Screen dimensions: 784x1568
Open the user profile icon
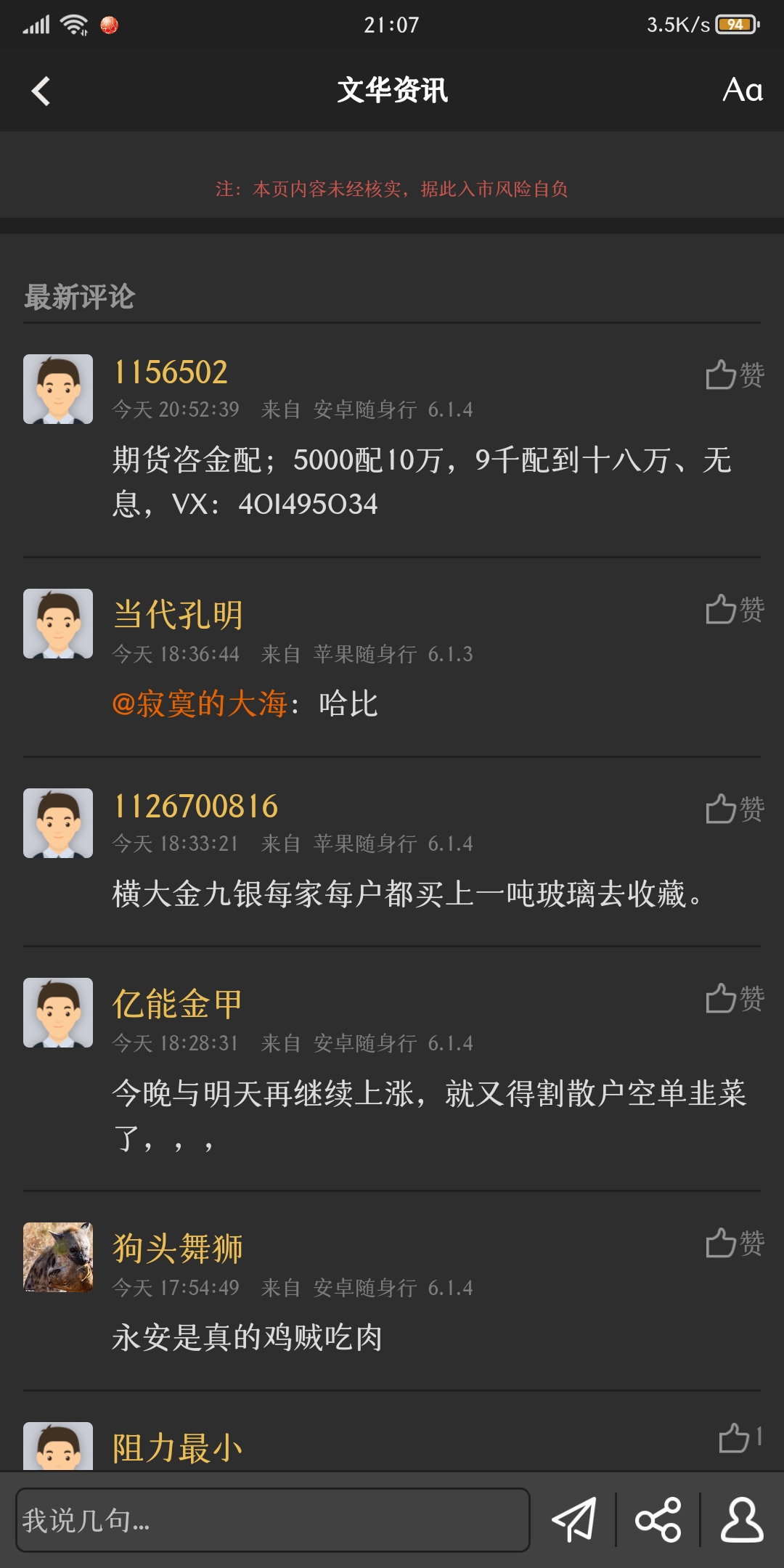click(x=741, y=1519)
